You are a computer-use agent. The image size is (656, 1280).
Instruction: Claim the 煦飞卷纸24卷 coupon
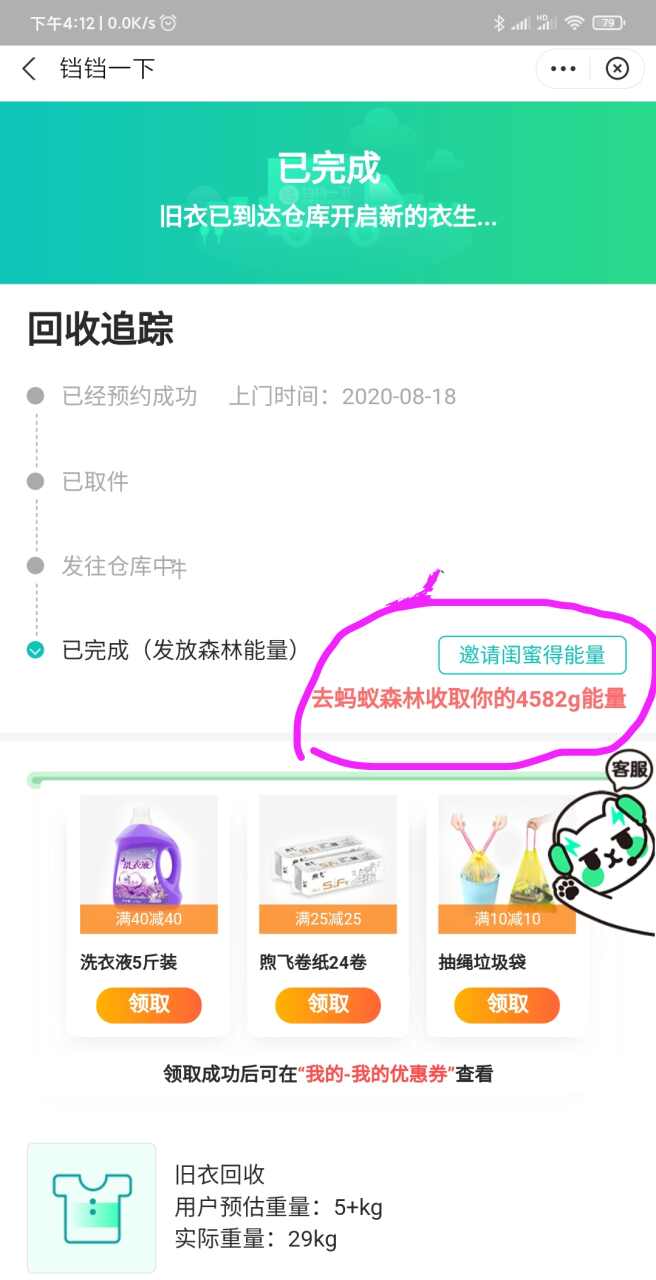pos(328,1004)
